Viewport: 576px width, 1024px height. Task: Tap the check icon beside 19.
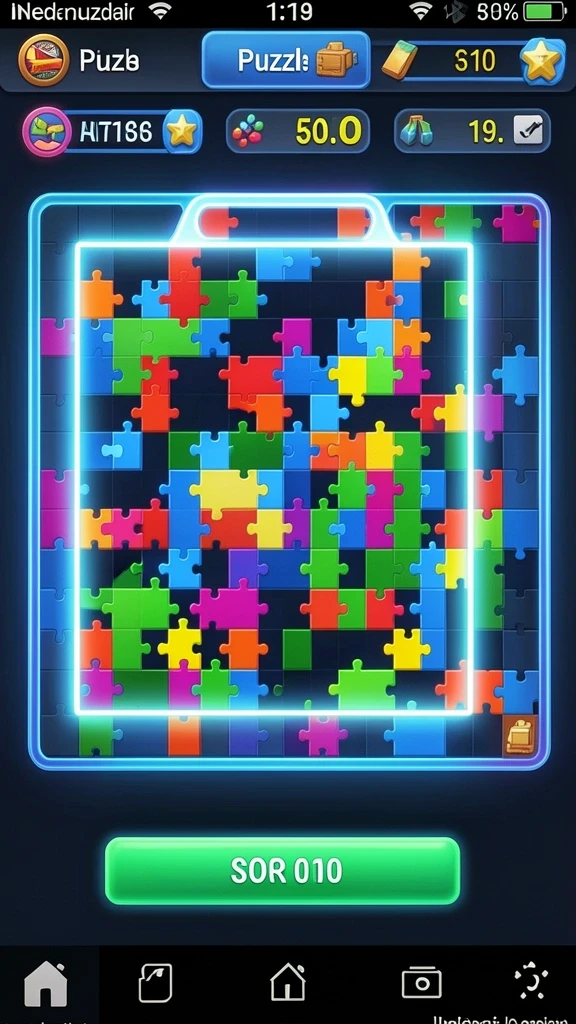[x=527, y=131]
